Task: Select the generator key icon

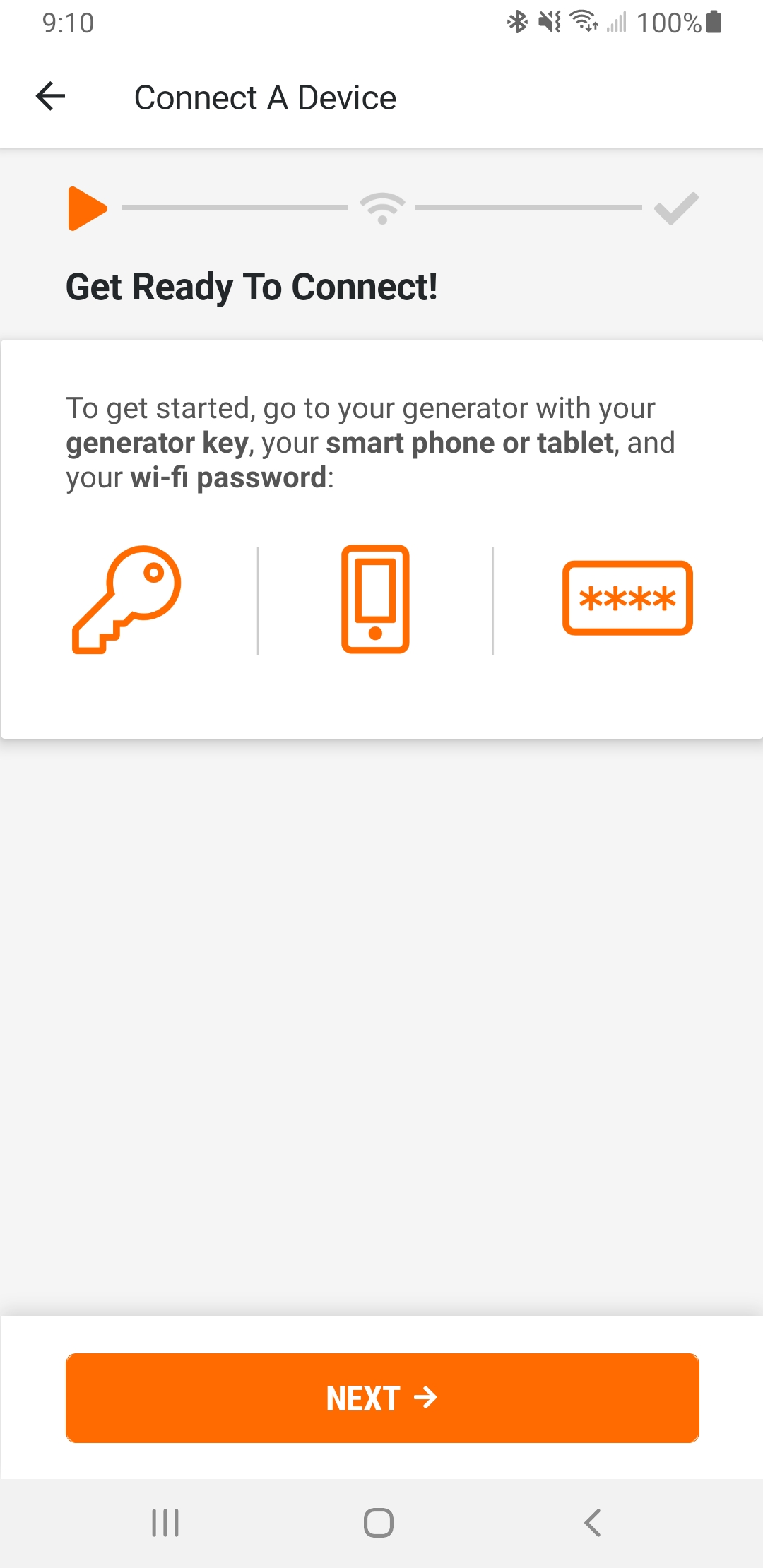Action: point(127,598)
